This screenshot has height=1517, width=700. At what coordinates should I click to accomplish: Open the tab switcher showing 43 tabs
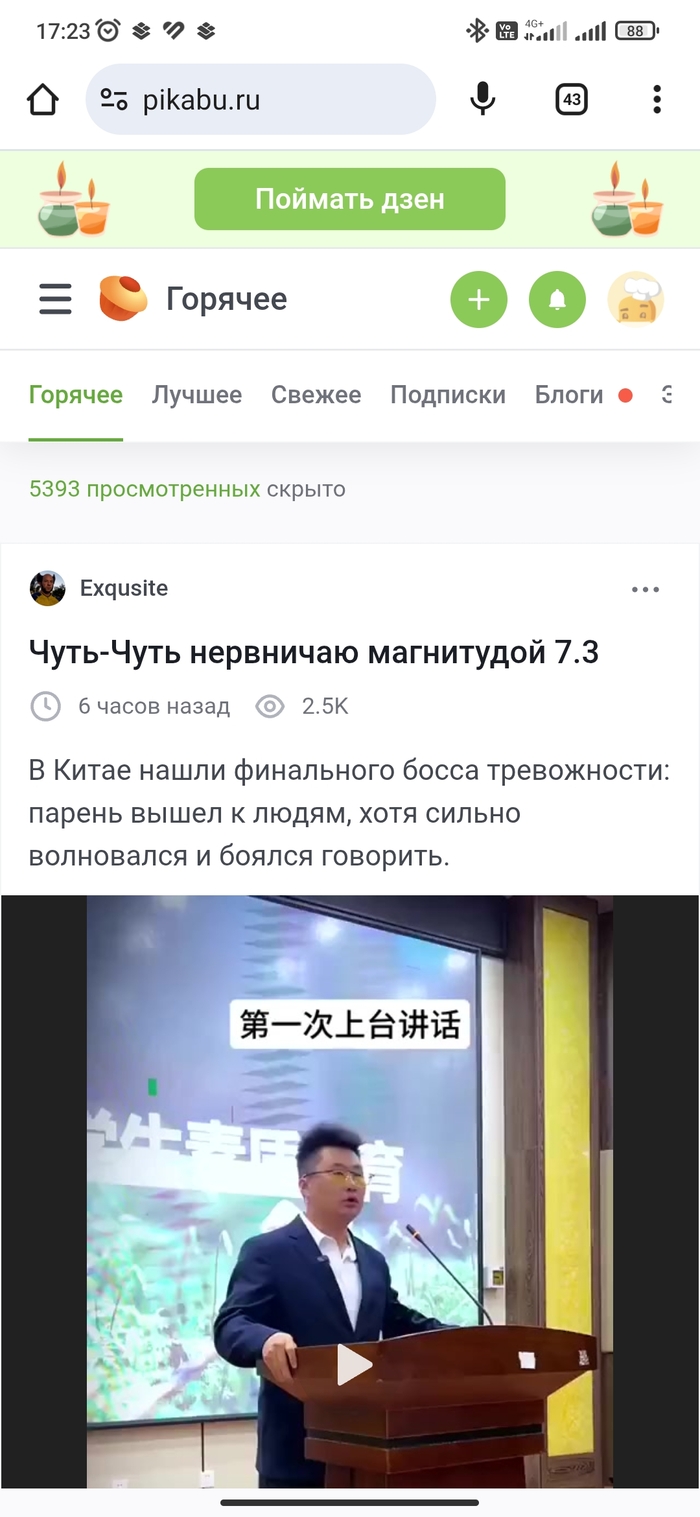click(571, 99)
